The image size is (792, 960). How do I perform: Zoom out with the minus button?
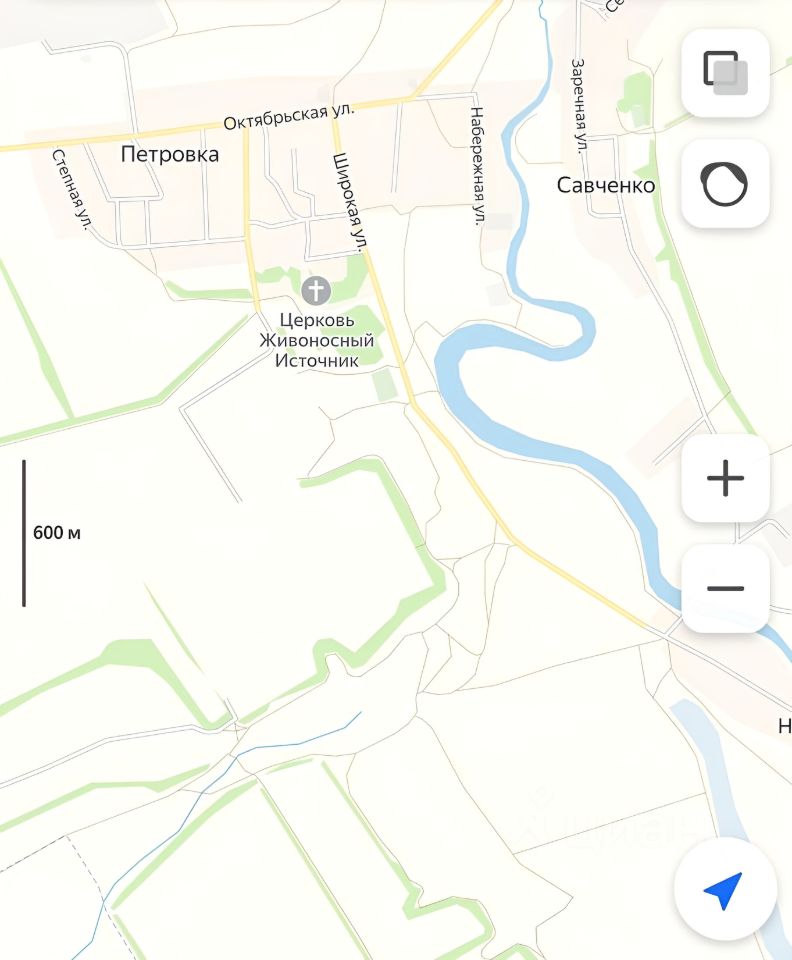click(x=725, y=588)
